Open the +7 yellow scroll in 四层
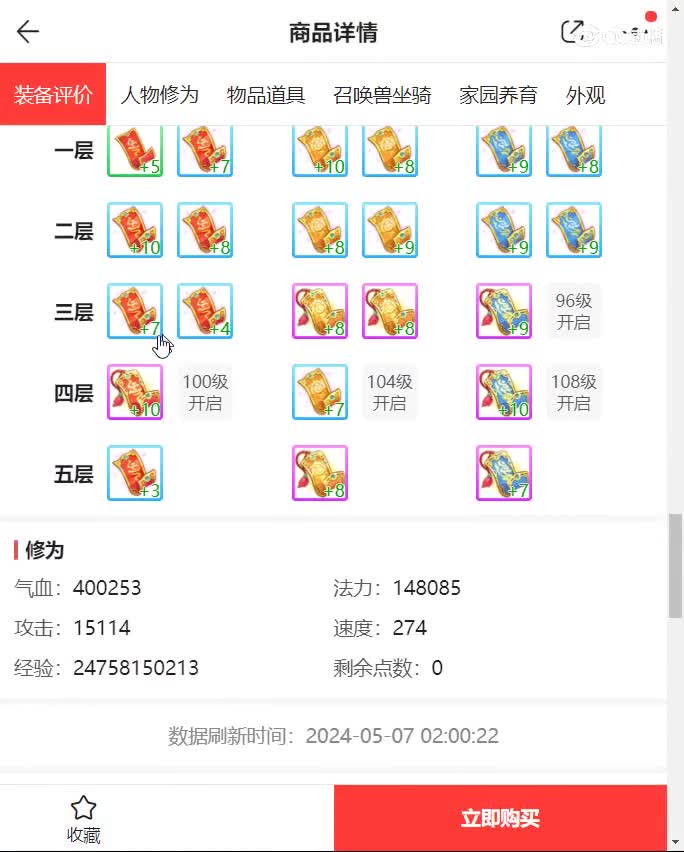Image resolution: width=684 pixels, height=852 pixels. 320,392
